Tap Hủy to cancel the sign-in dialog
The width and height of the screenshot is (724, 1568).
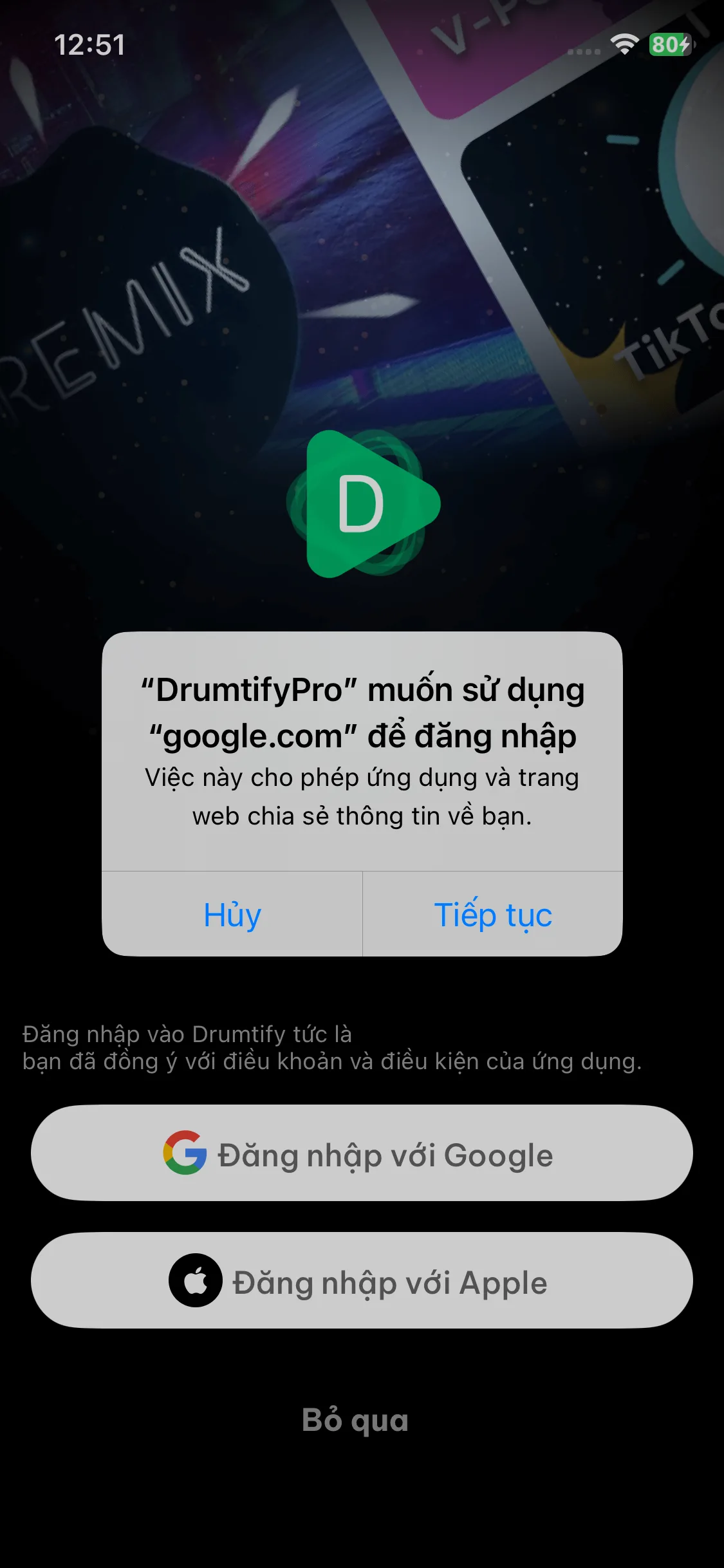[232, 915]
